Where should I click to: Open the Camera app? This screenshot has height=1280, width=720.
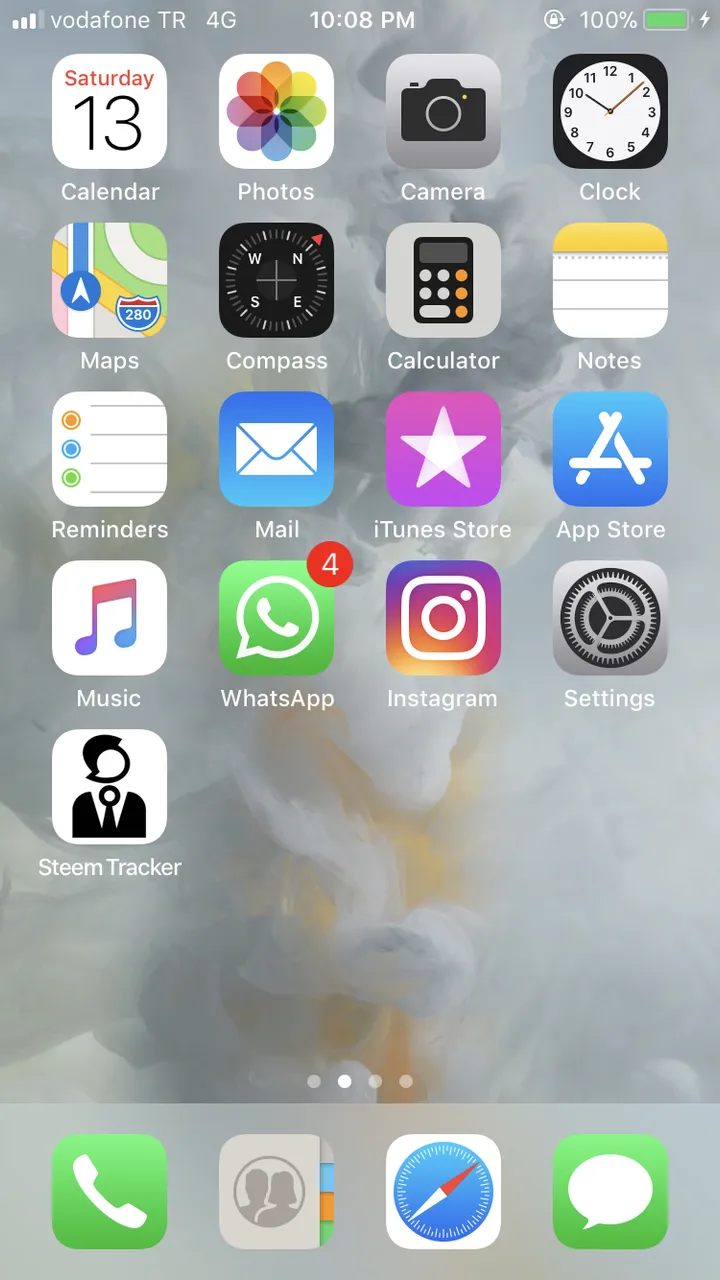443,111
